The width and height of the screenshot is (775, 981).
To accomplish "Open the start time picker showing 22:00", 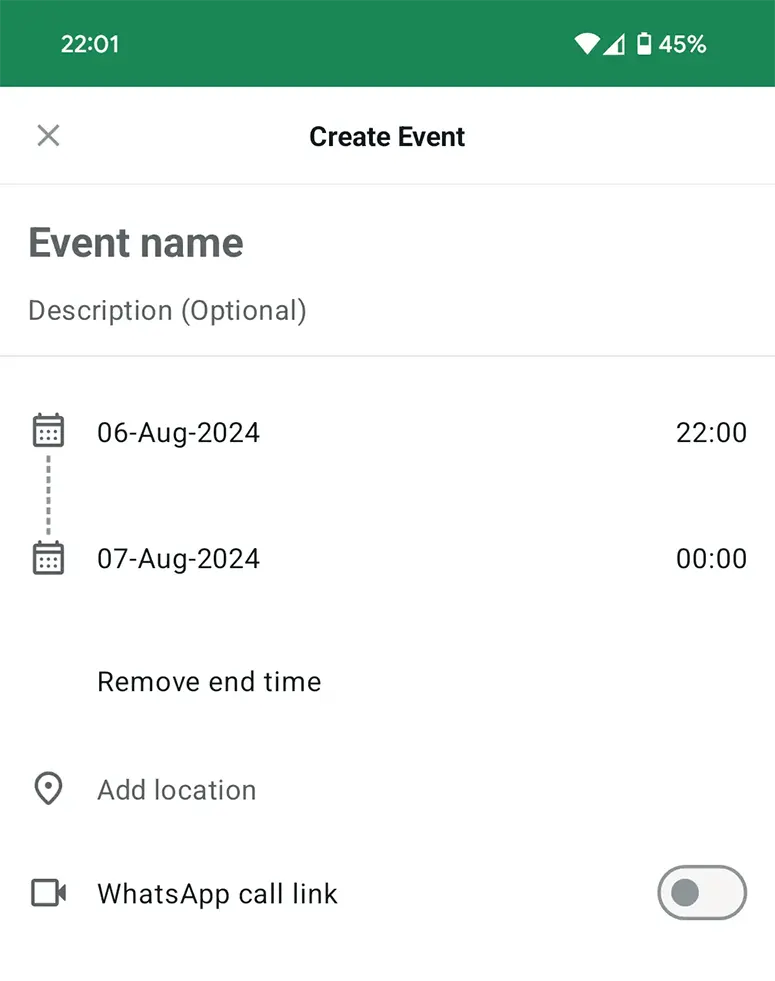I will (x=712, y=432).
